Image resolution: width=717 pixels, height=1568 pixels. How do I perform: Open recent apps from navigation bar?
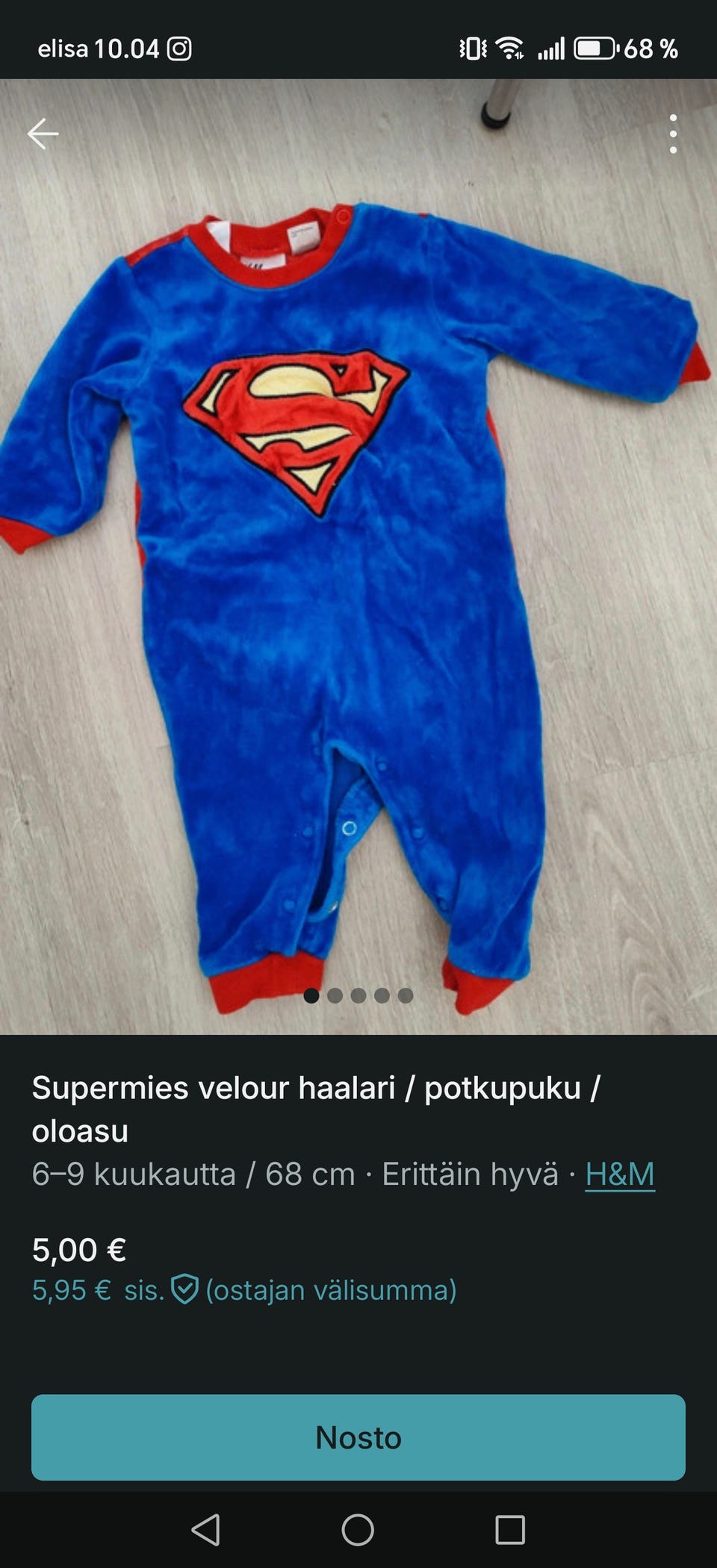(510, 1530)
